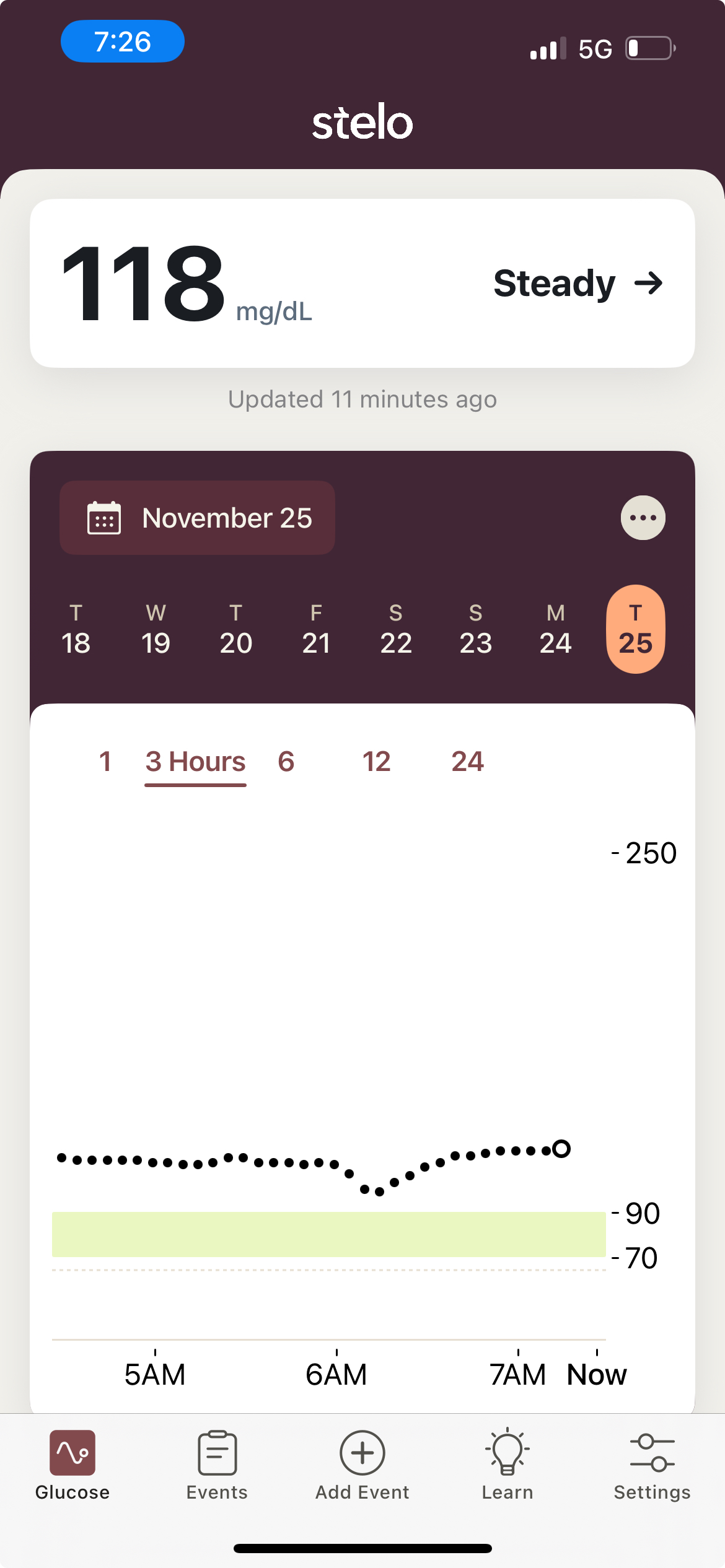Select Tuesday 18 in the week strip
This screenshot has height=1568, width=725.
[76, 629]
